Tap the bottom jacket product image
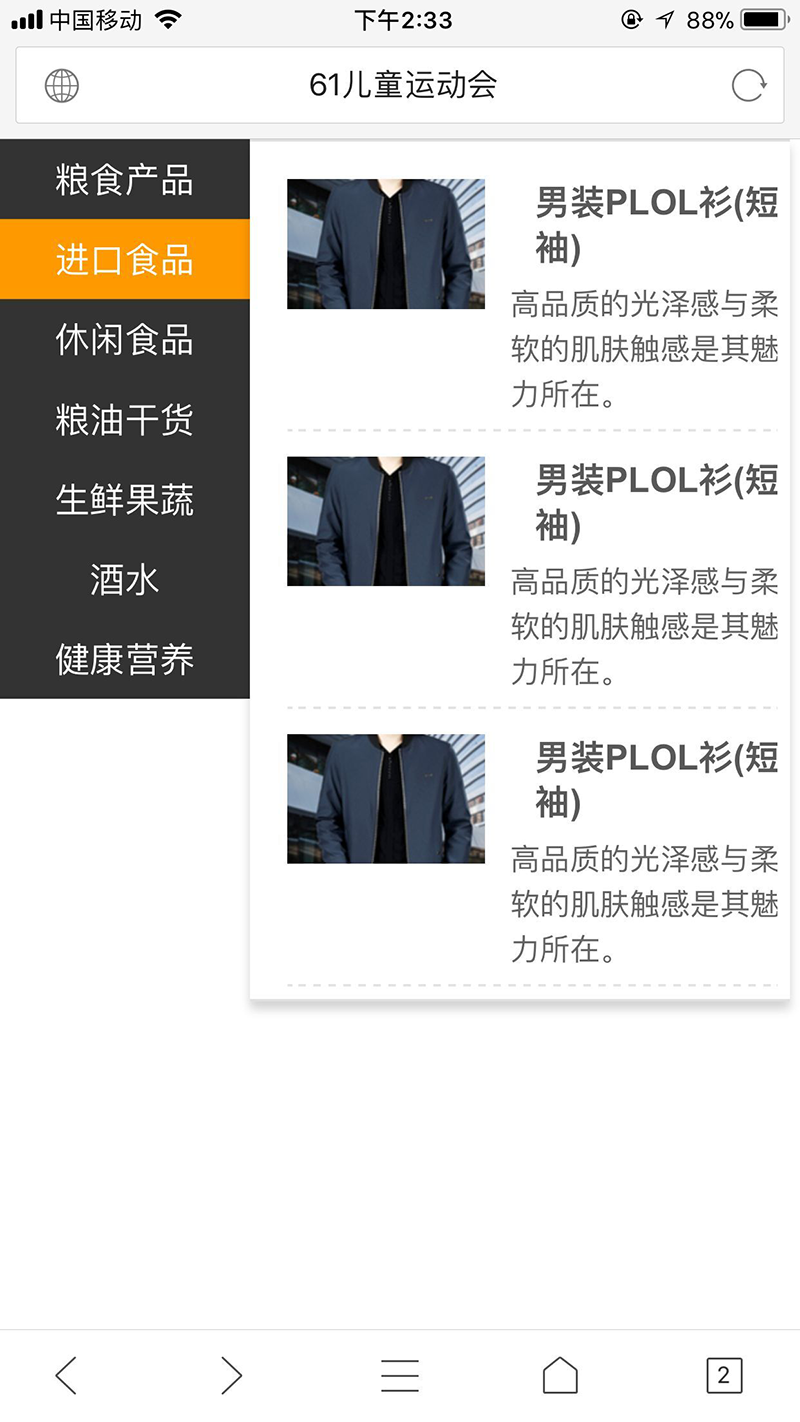Screen dimensions: 800x1422 [x=386, y=798]
